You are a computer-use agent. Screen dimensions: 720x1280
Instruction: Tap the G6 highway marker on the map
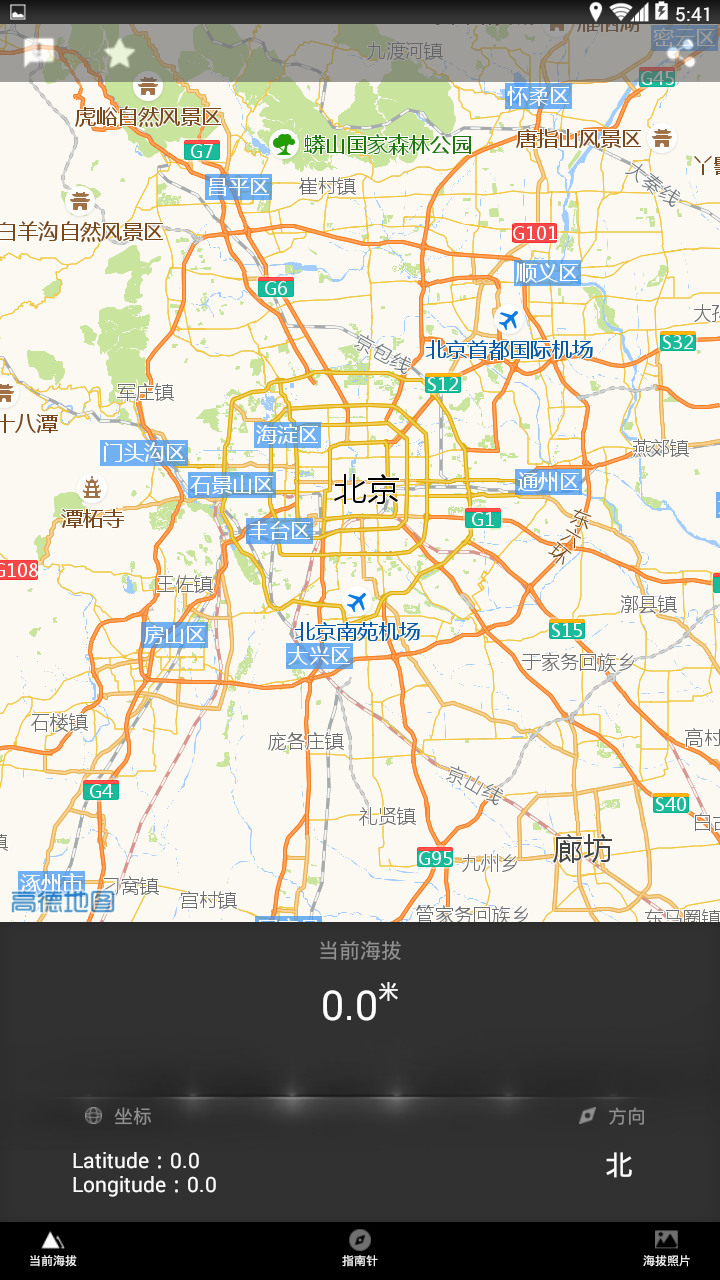[x=275, y=287]
